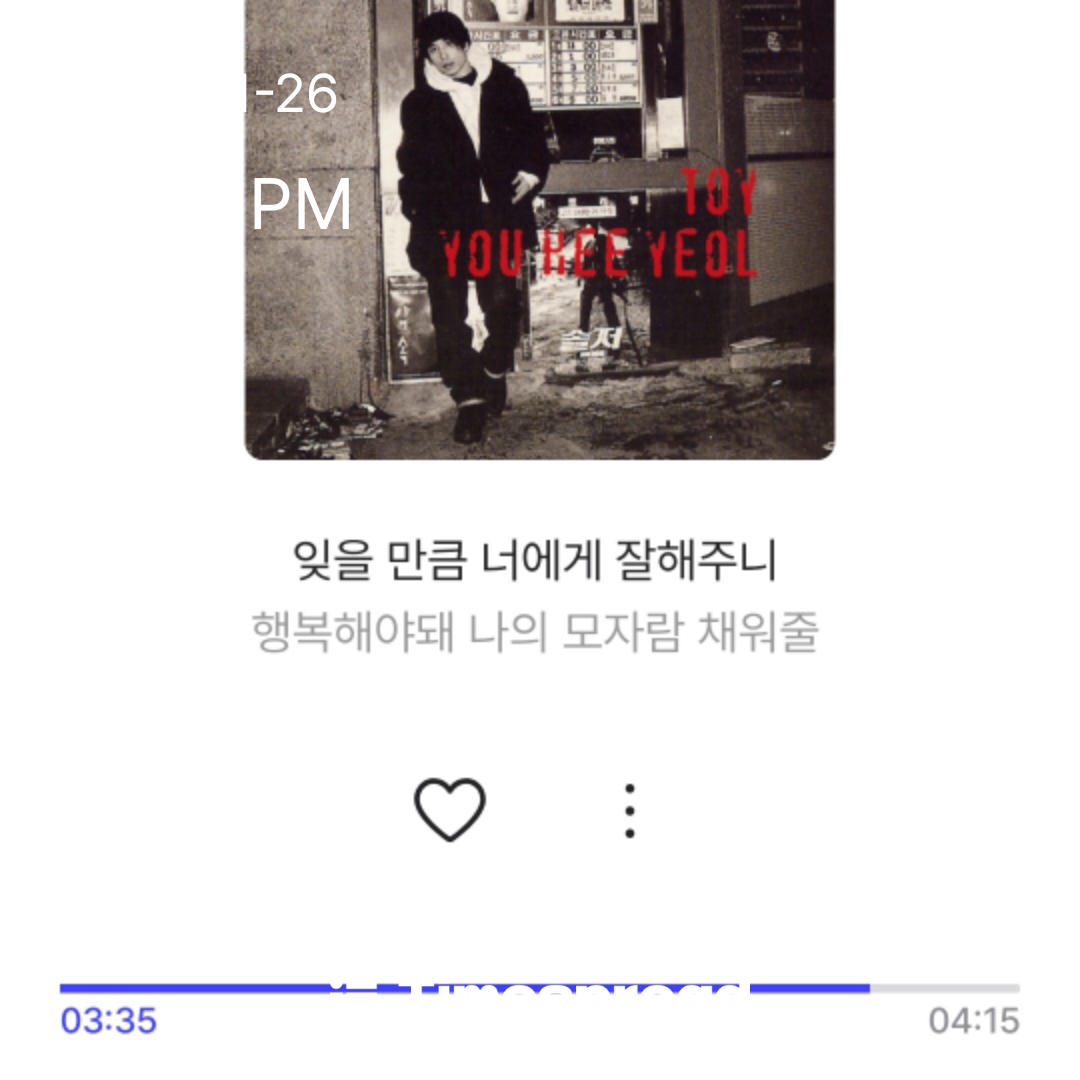Tap the TOY You Hee Yeol album cover
This screenshot has height=1080, width=1080.
[x=540, y=230]
